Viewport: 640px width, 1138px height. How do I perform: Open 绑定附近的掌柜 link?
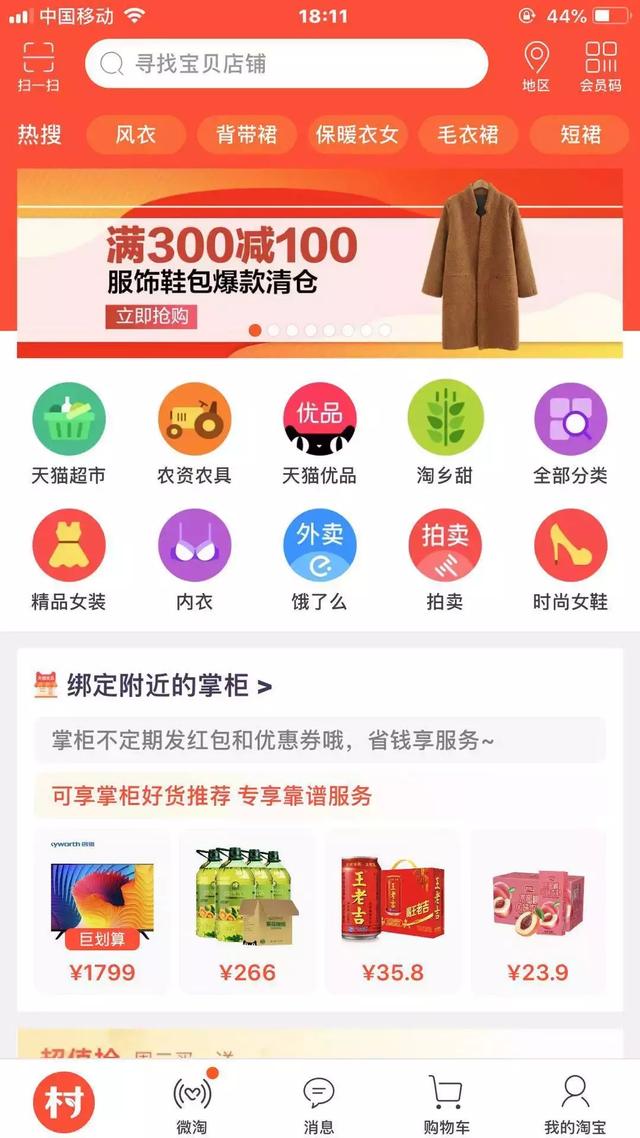point(168,686)
